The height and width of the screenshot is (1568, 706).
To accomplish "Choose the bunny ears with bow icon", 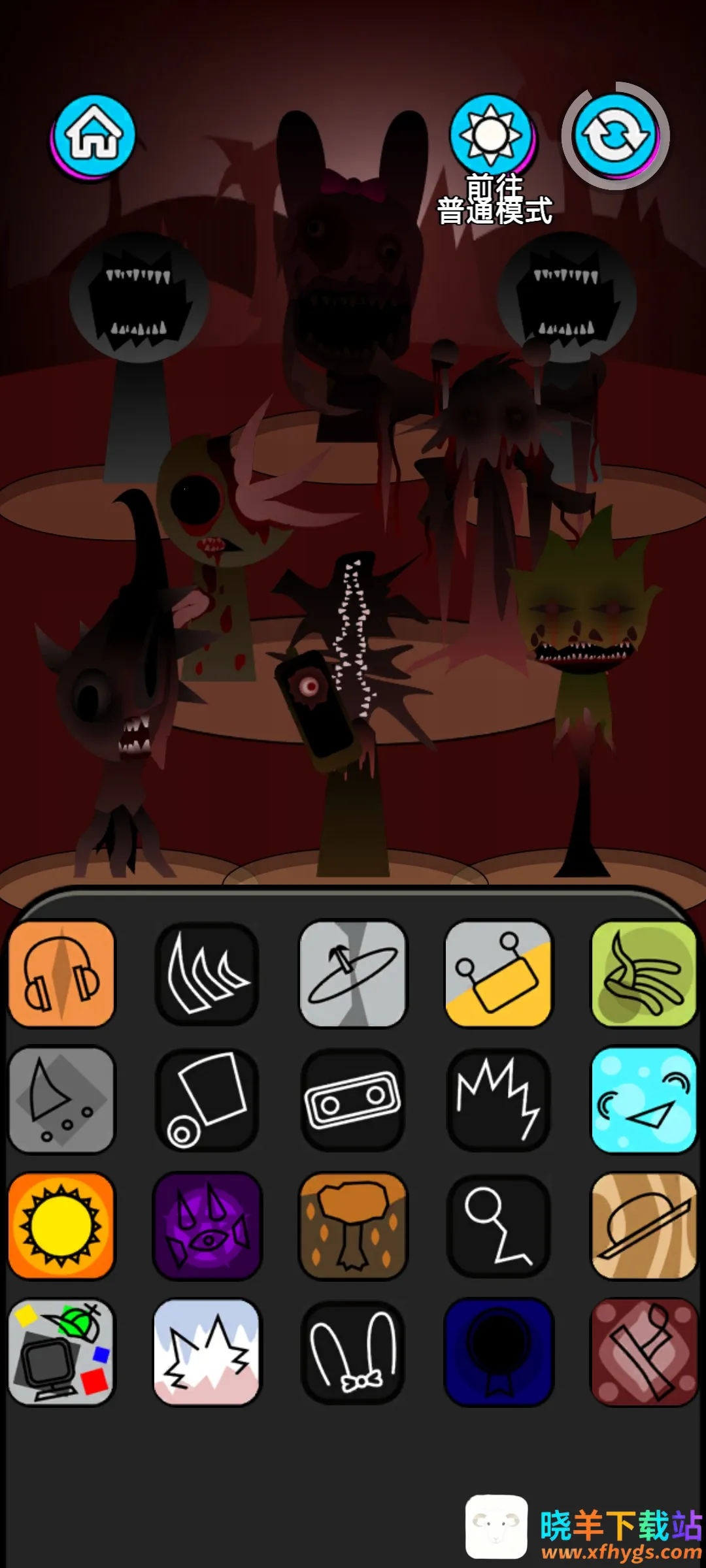I will click(x=352, y=1351).
